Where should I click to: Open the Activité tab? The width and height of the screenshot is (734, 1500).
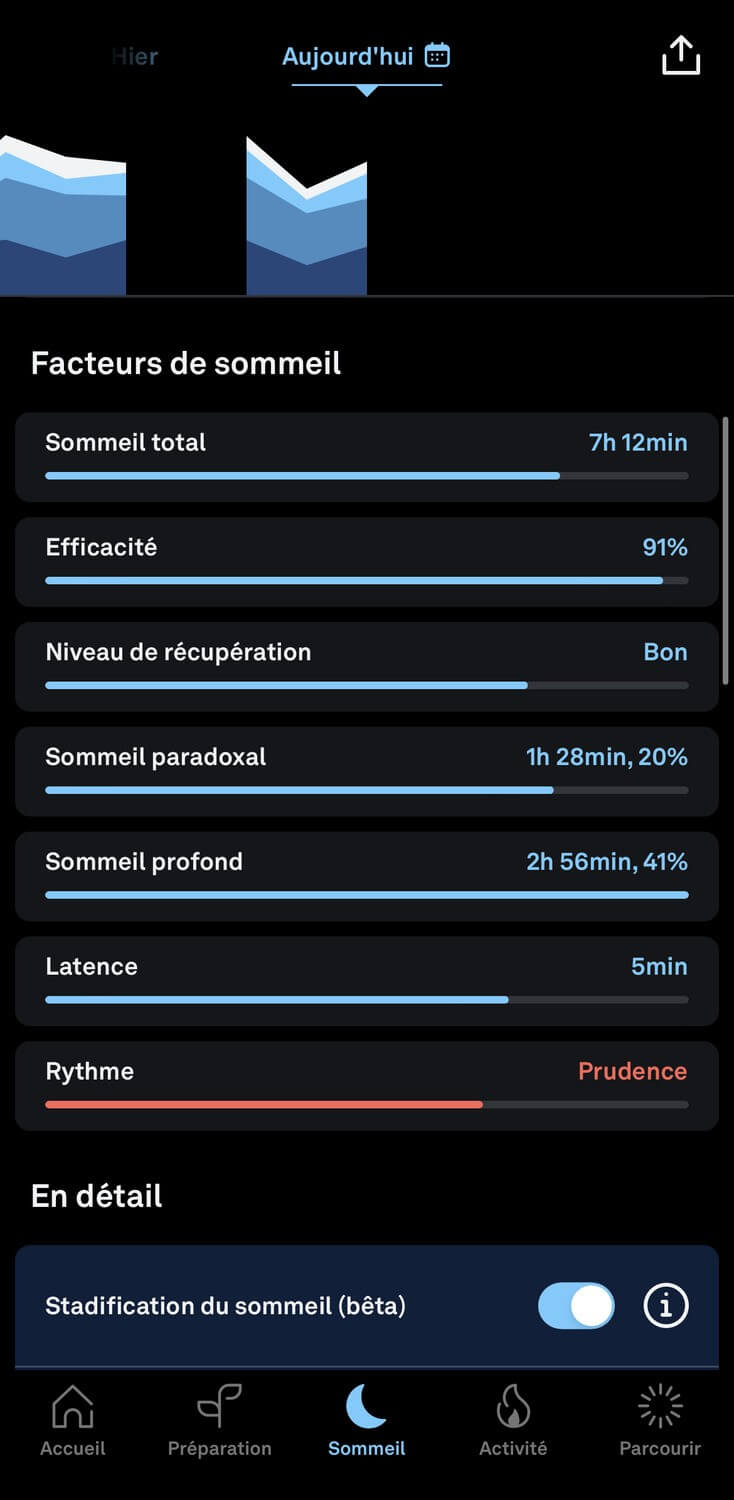pyautogui.click(x=513, y=1421)
